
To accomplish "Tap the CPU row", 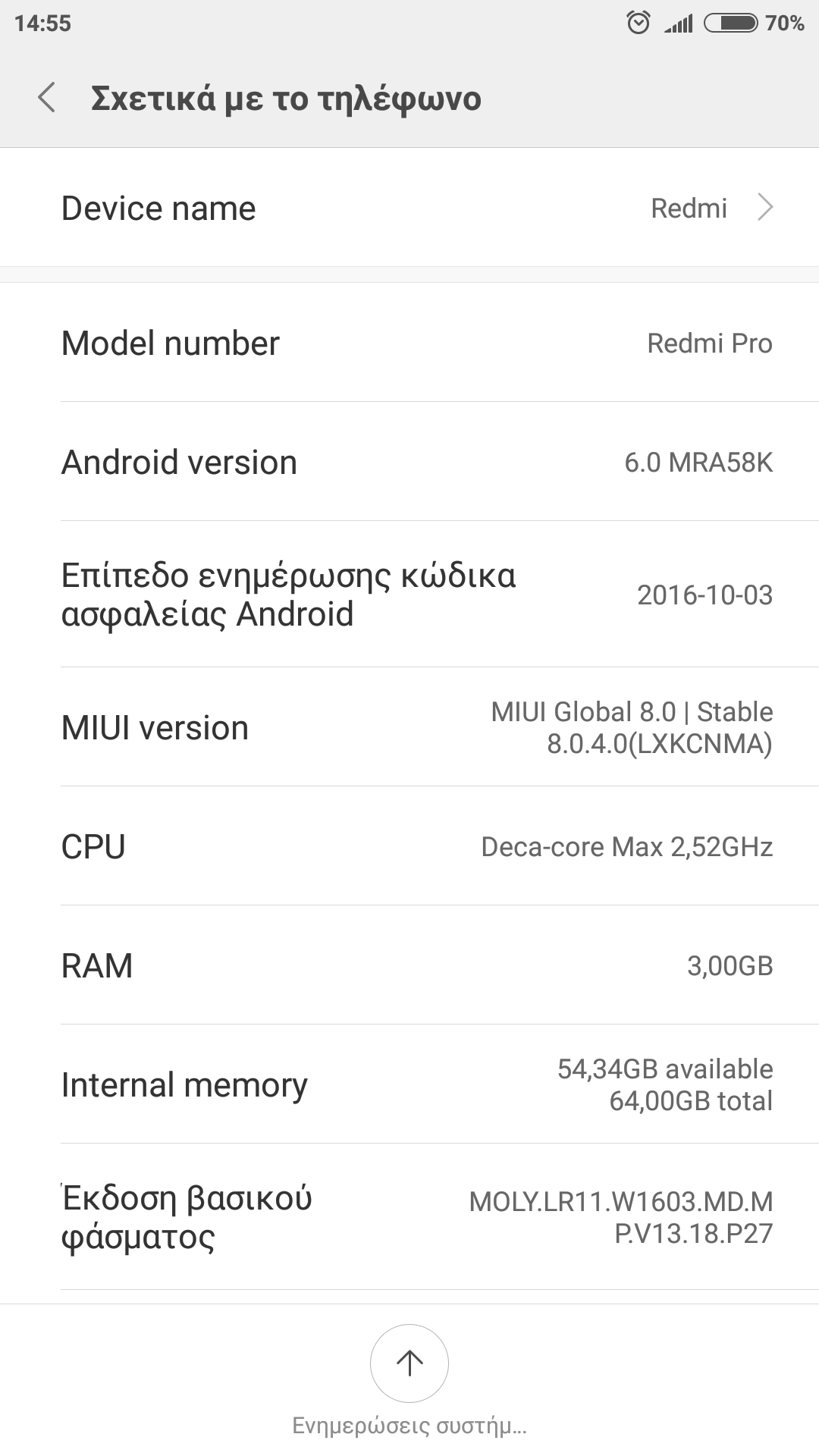I will [x=409, y=846].
